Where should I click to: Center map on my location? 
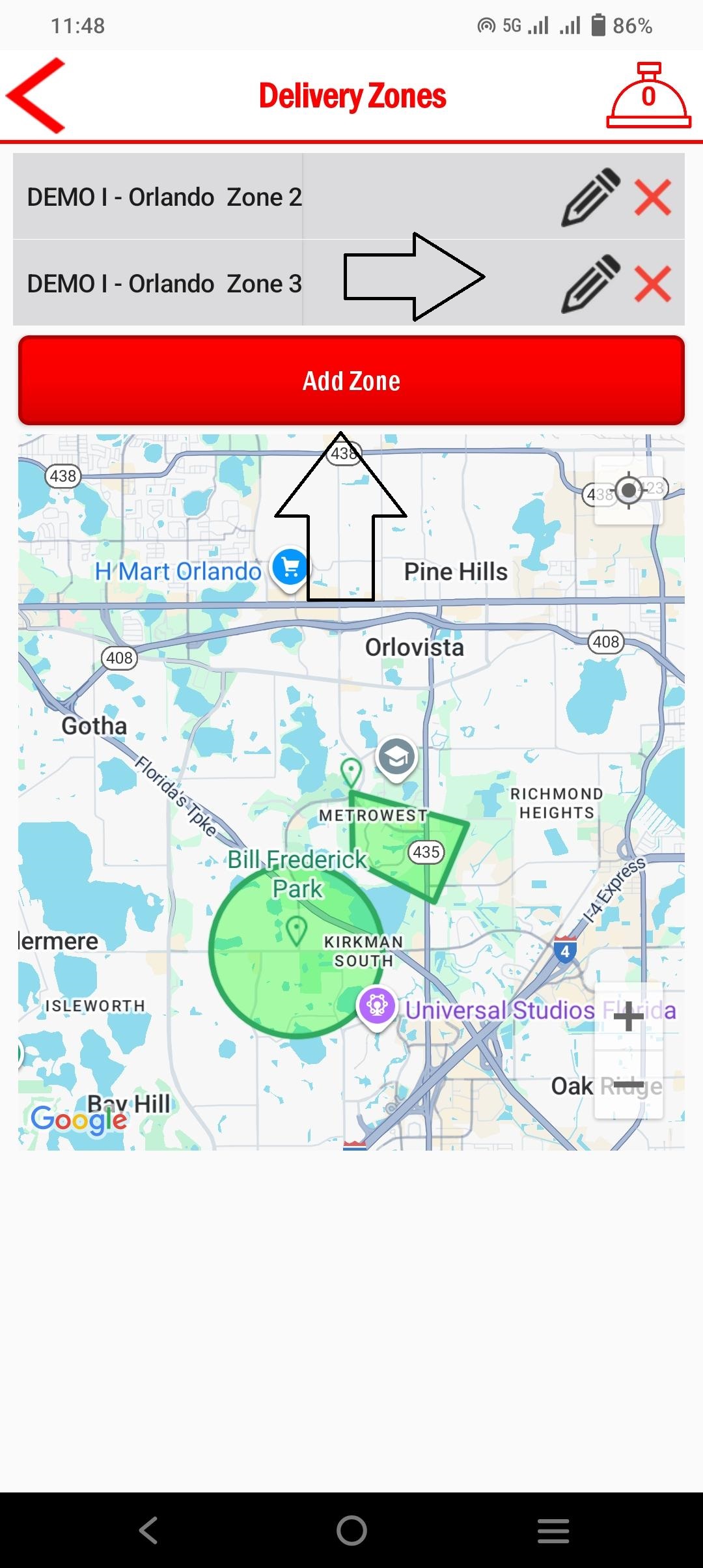point(629,490)
